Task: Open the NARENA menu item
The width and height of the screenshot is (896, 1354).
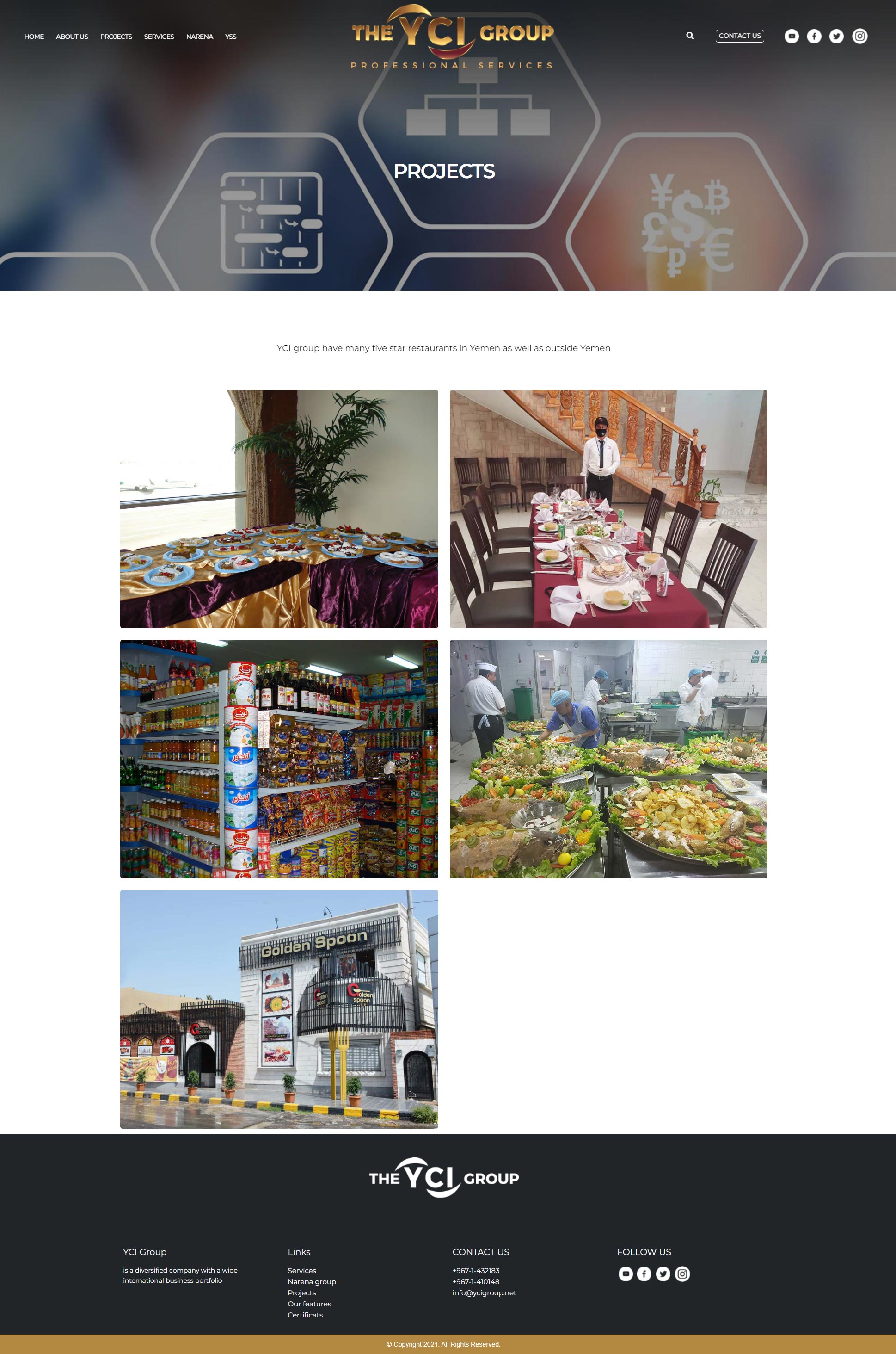Action: click(x=199, y=37)
